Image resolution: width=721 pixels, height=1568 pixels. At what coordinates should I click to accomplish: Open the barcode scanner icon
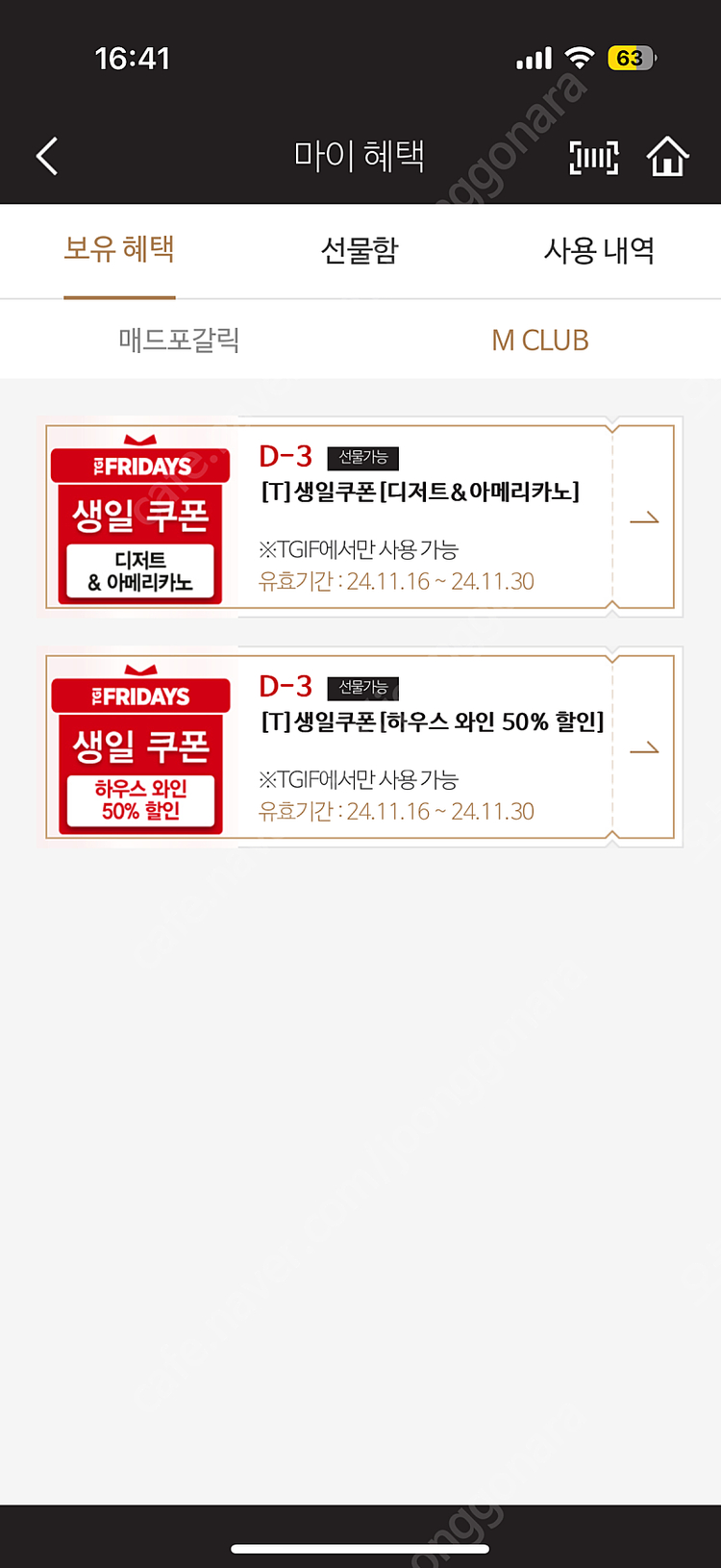click(x=593, y=157)
